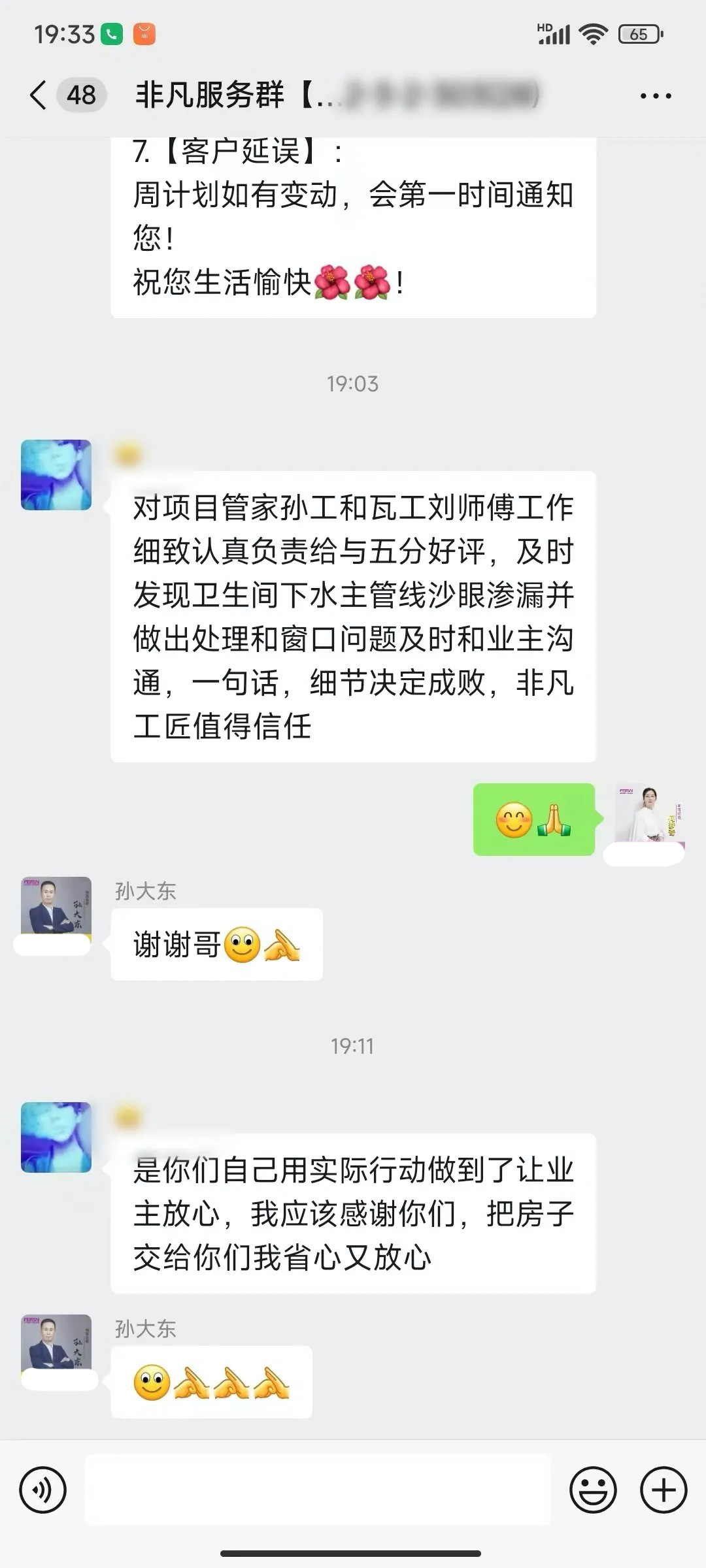Tap the customer's avatar beside 五分好评 message
The image size is (706, 1568).
point(56,475)
